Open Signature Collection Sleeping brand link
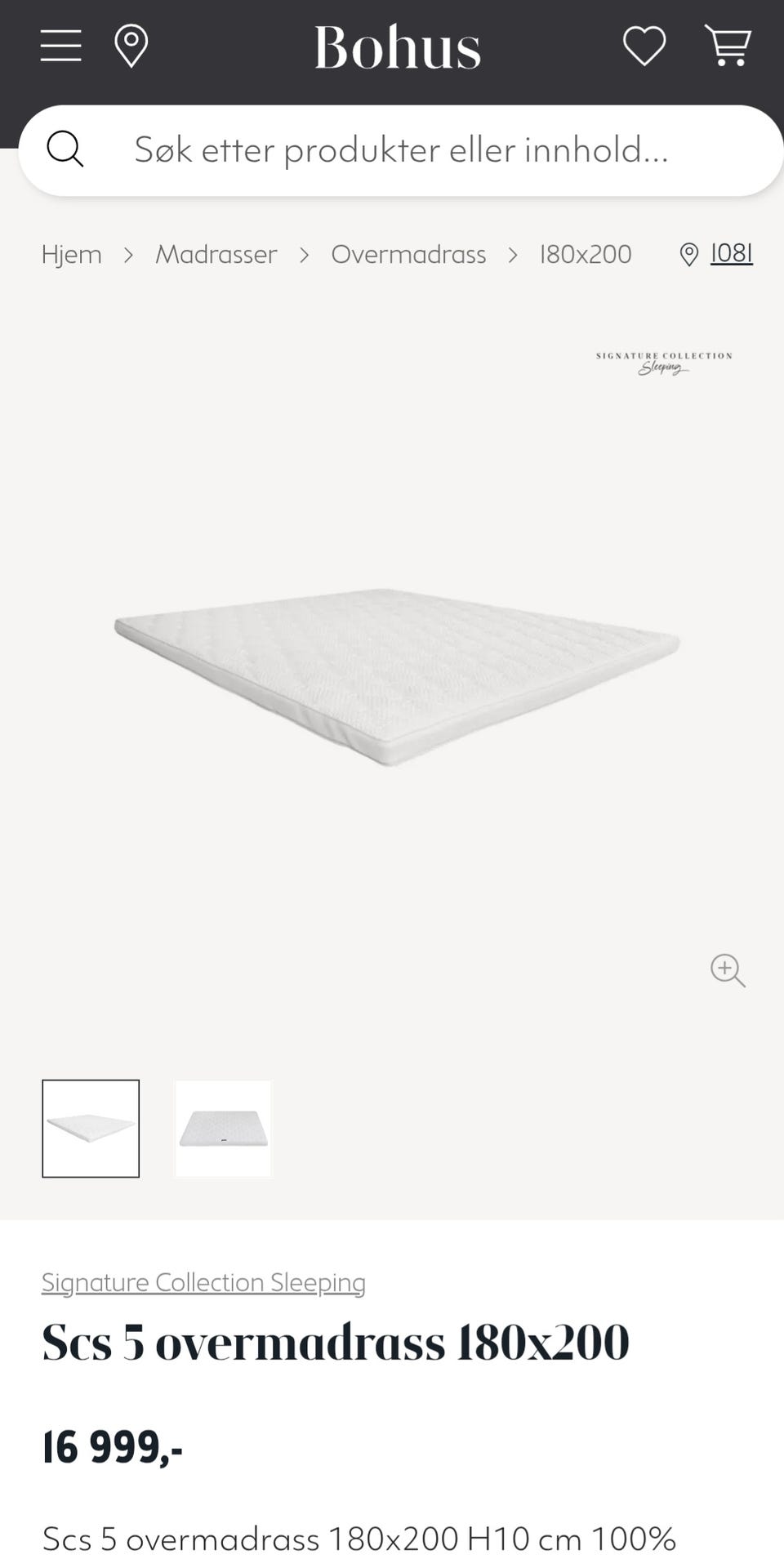The width and height of the screenshot is (784, 1568). click(x=203, y=1282)
